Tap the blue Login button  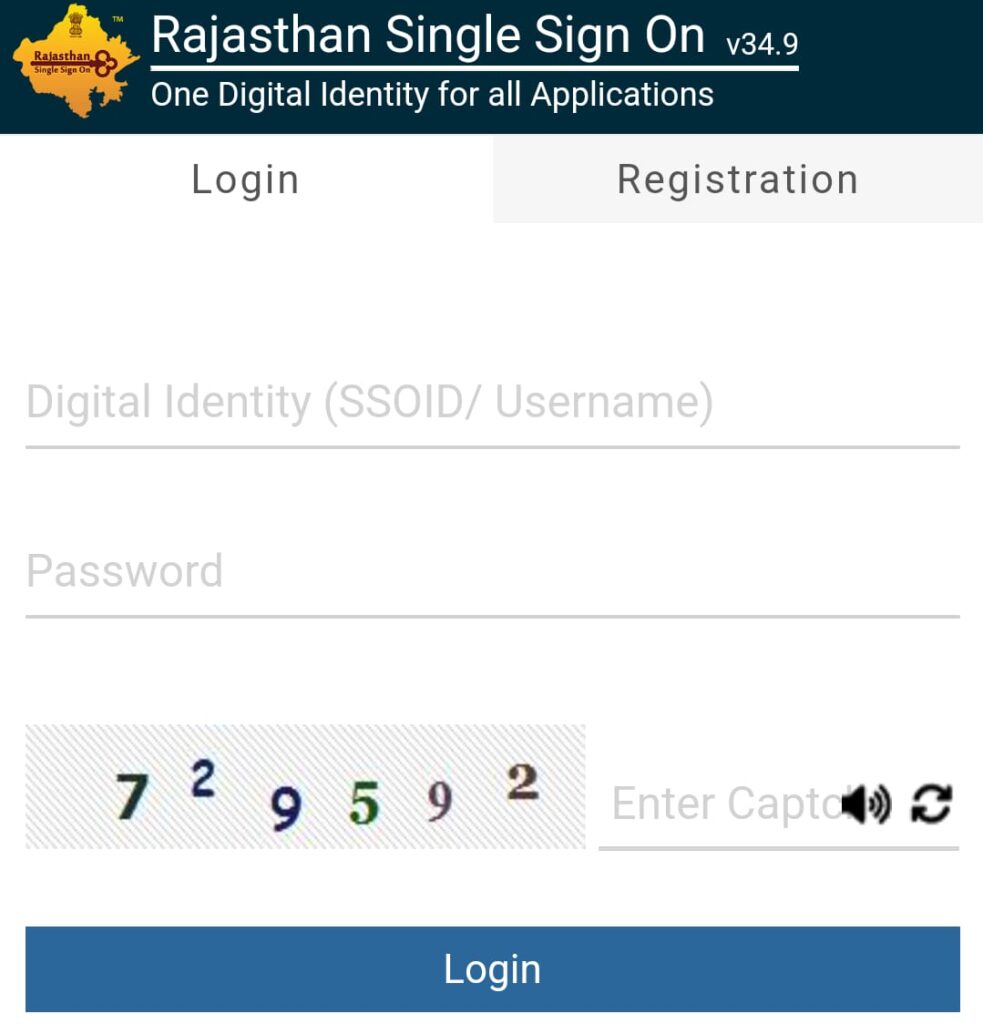492,969
